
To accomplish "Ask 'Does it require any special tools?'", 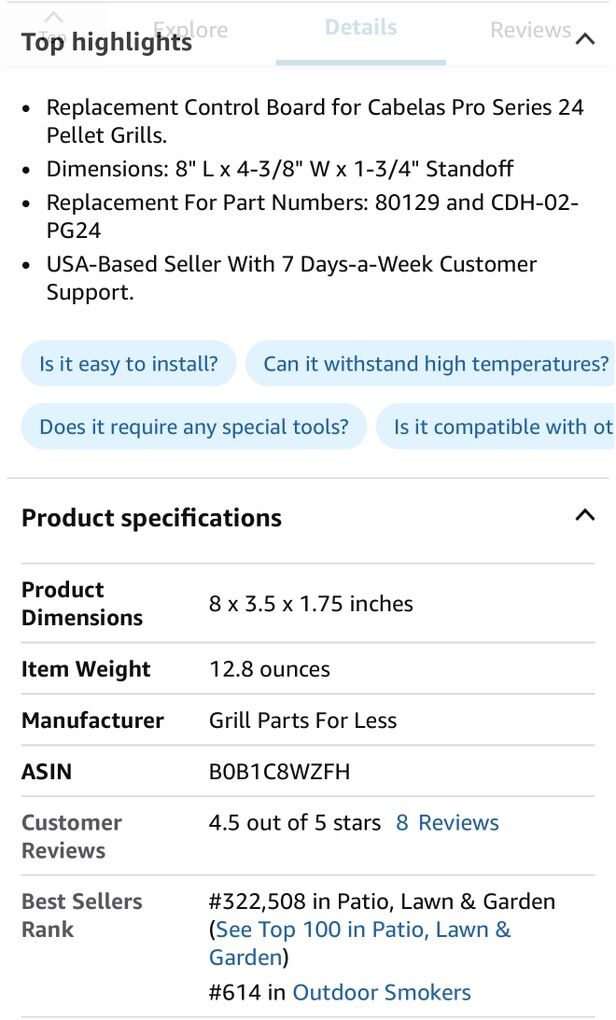I will [194, 427].
